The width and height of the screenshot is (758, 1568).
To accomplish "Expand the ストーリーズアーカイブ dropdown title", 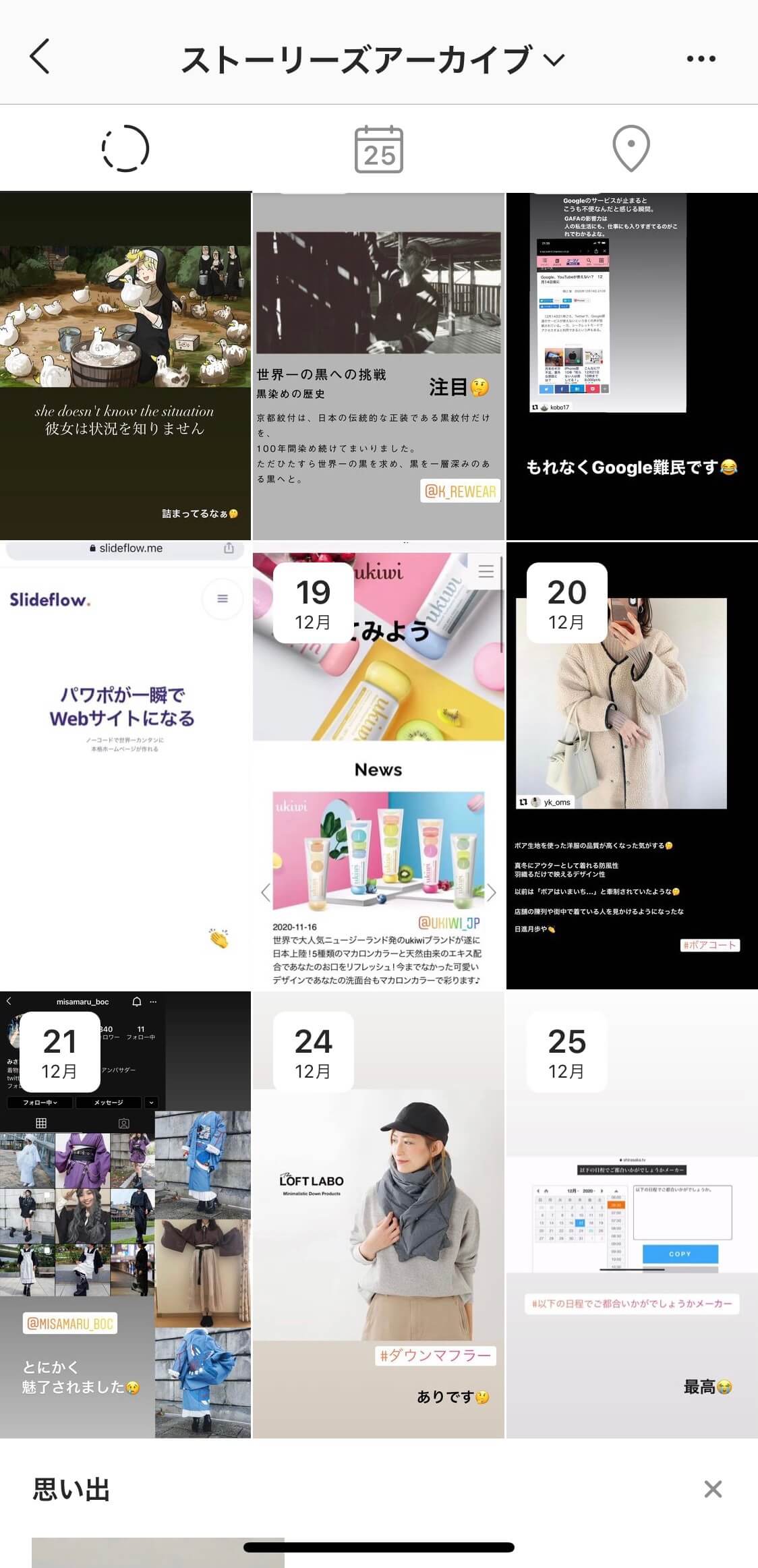I will [x=373, y=59].
